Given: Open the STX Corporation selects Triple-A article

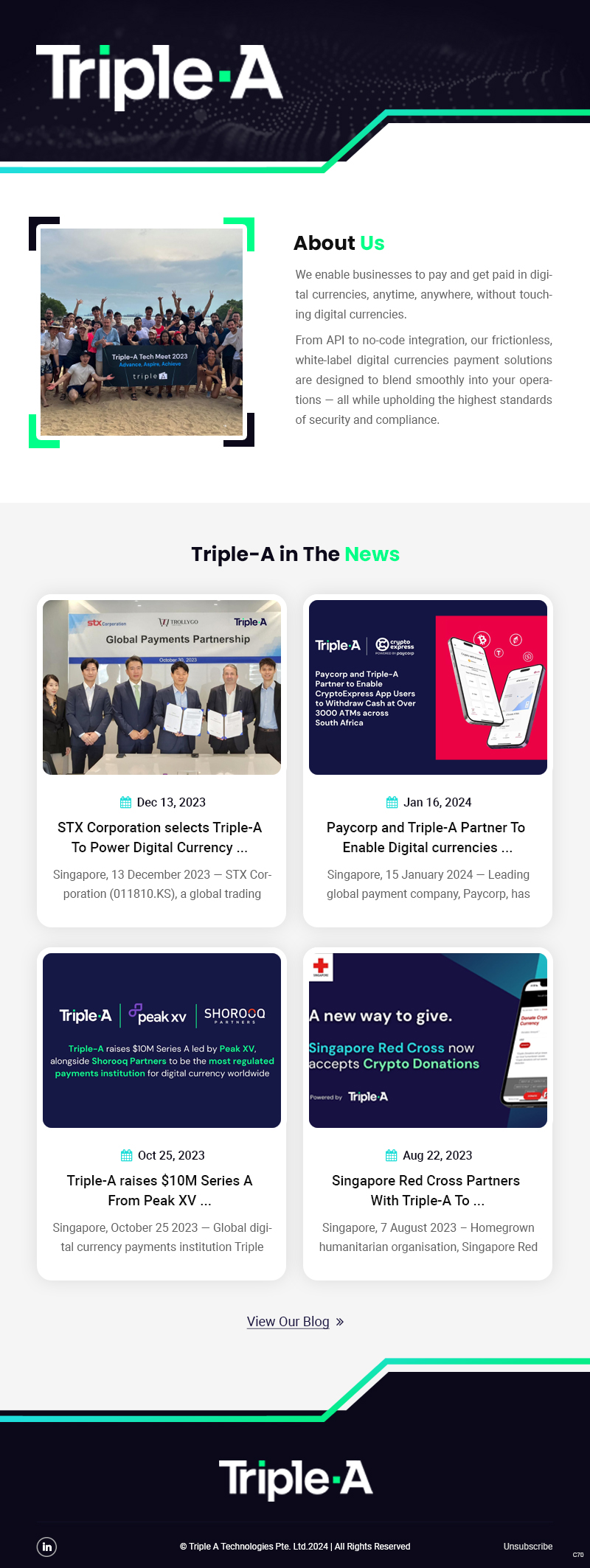Looking at the screenshot, I should coord(160,837).
